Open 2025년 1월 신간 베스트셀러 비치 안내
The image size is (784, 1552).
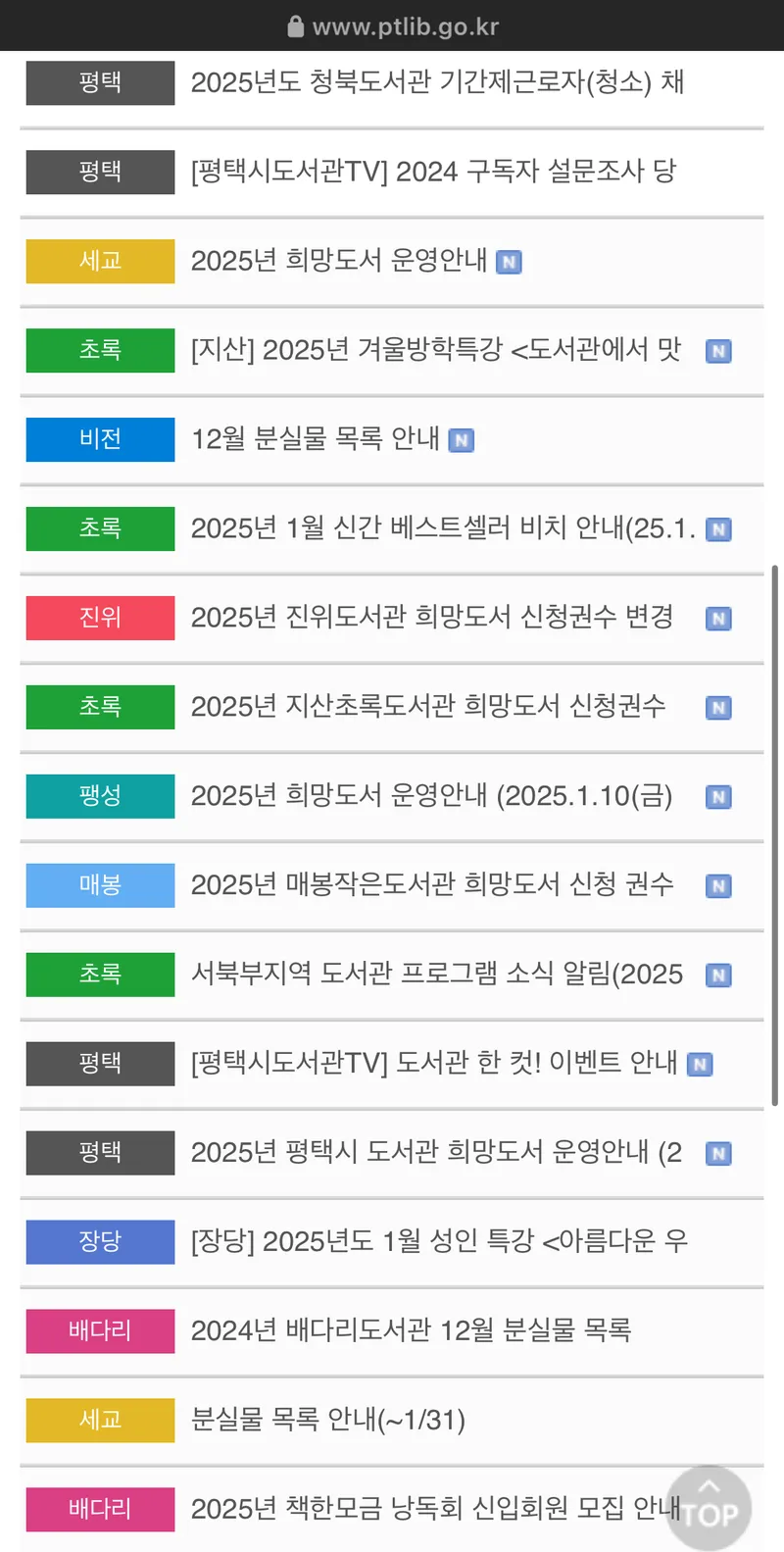(442, 528)
